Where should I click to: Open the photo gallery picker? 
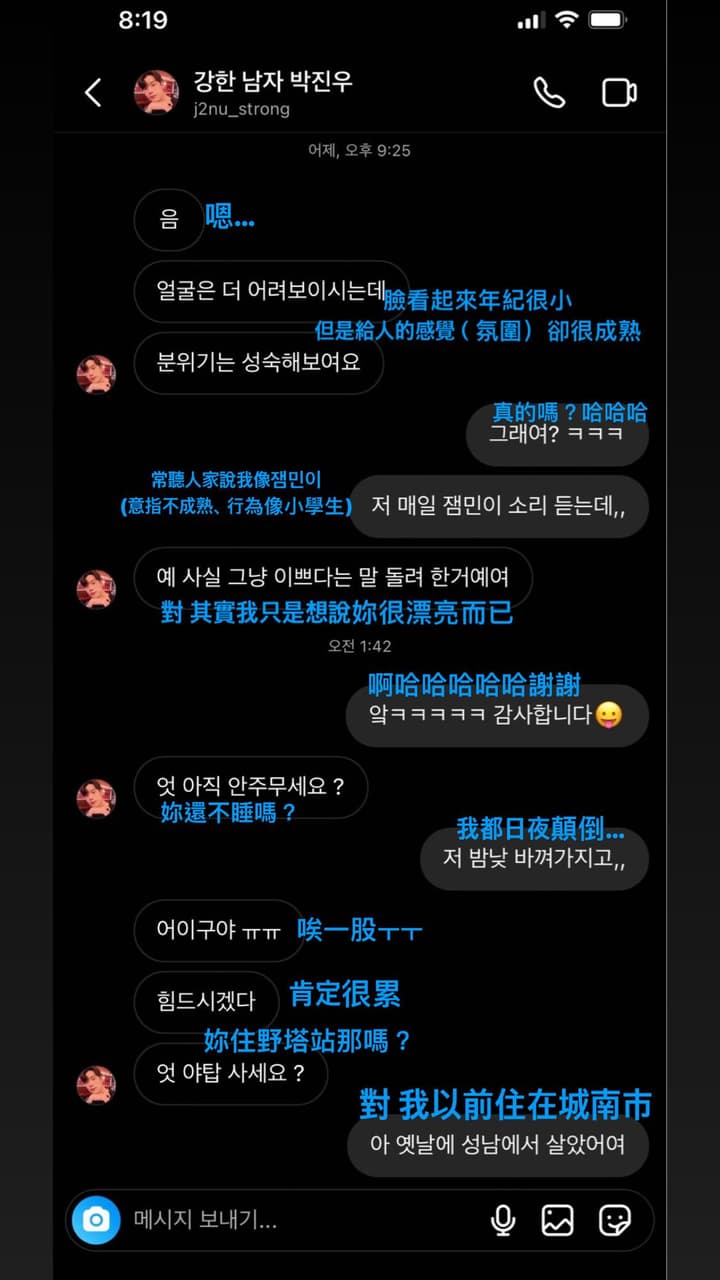click(x=558, y=1219)
